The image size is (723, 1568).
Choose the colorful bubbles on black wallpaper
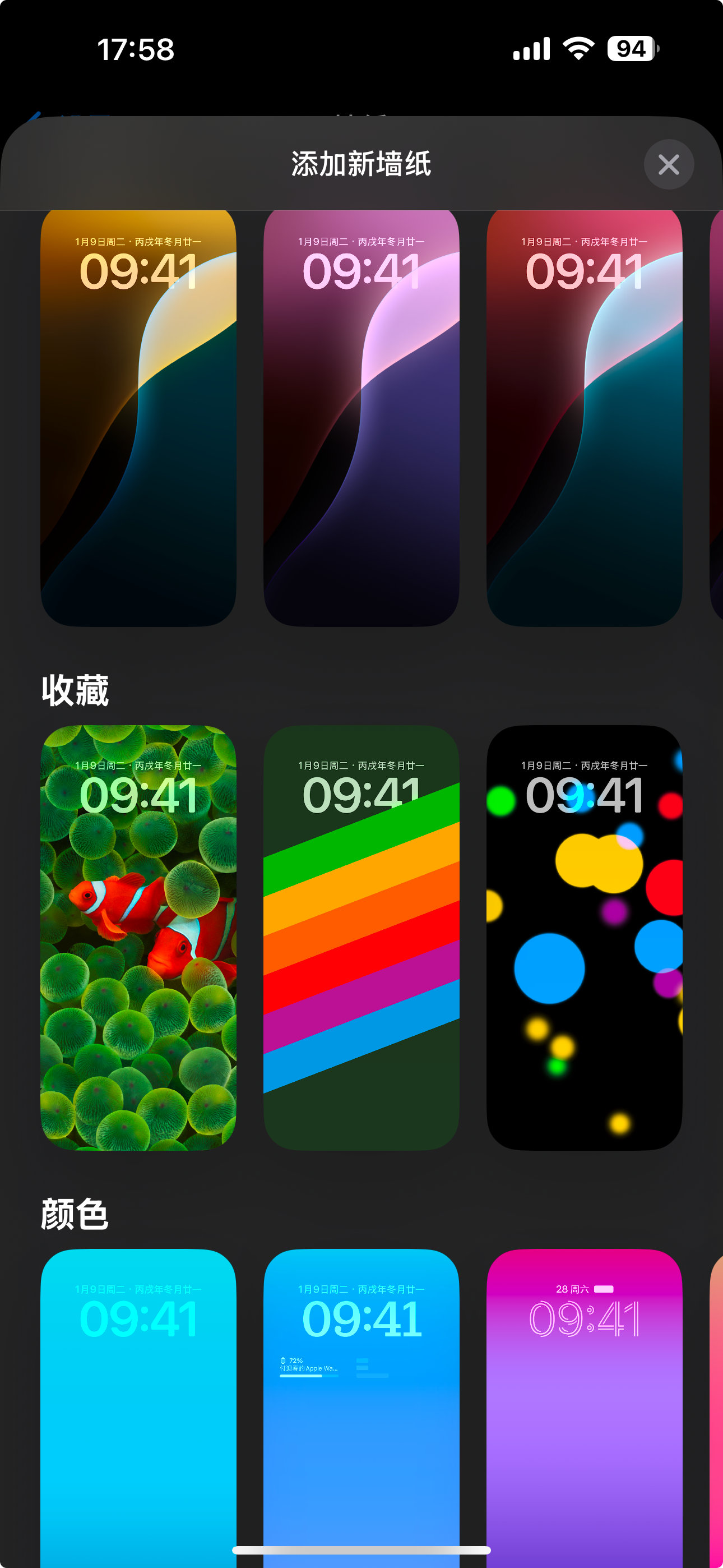(583, 938)
